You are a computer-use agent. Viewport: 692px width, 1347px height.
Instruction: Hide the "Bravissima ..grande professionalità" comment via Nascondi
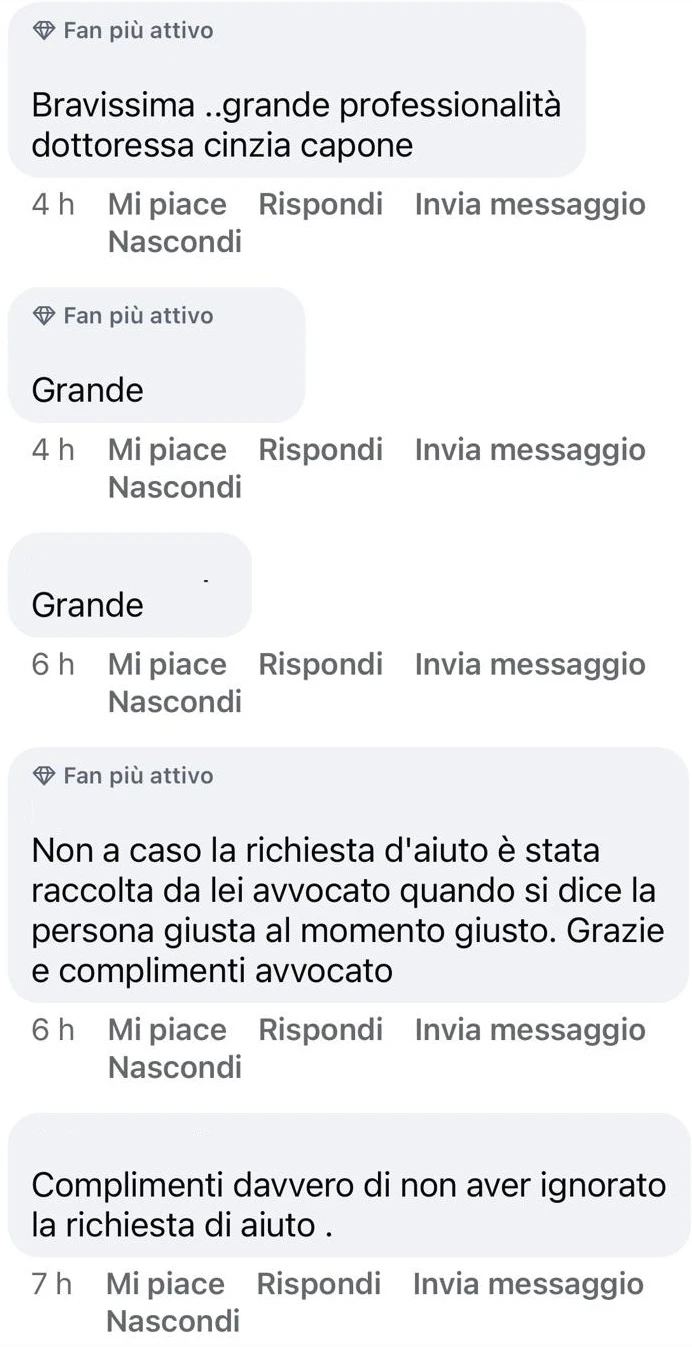[174, 242]
